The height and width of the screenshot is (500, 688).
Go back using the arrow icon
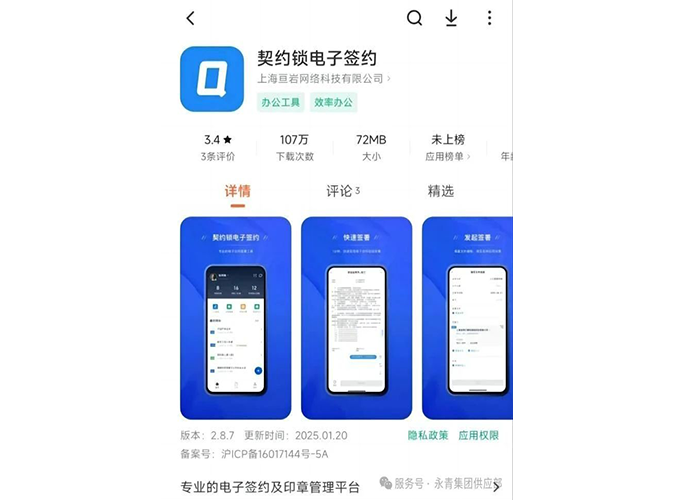tap(190, 19)
